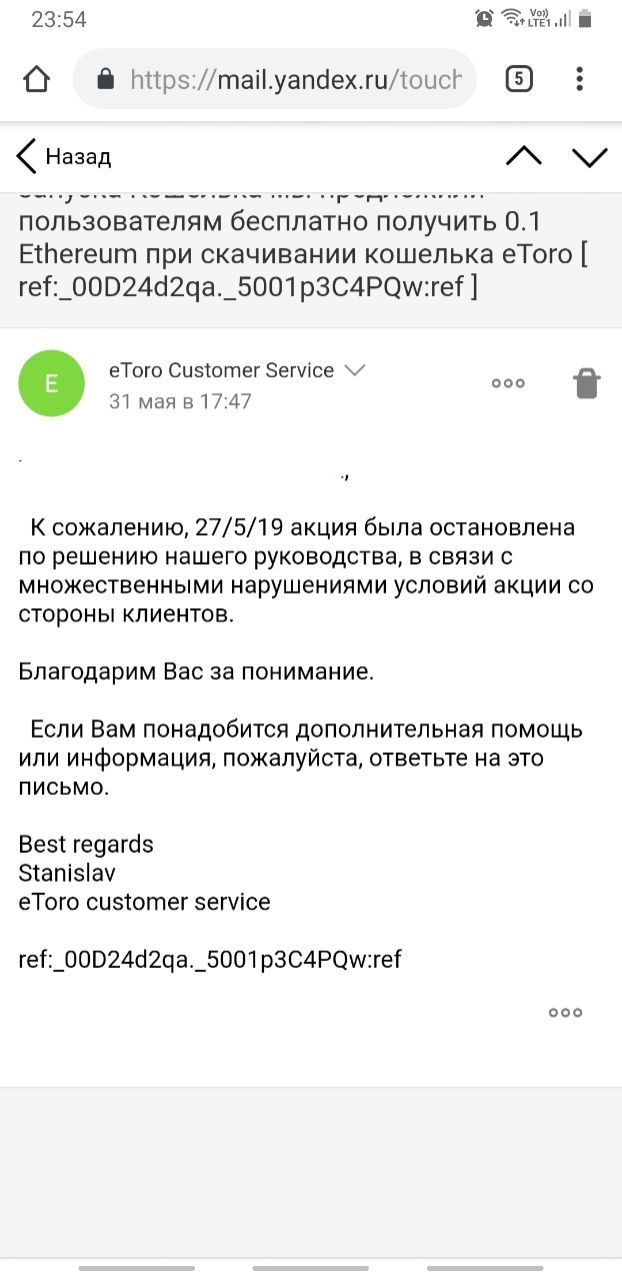This screenshot has width=622, height=1280.
Task: Go back using the Назад button
Action: point(64,157)
